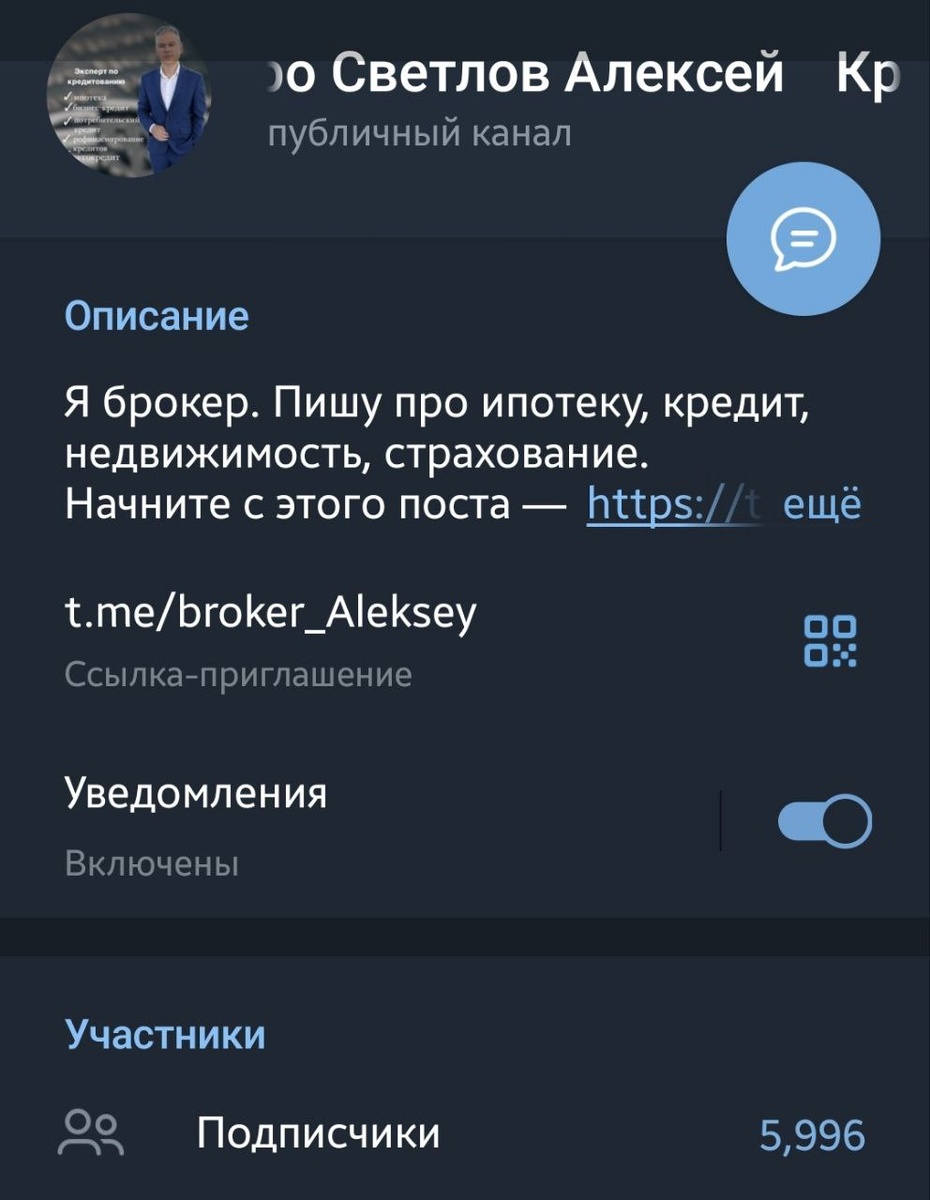Tap the t.me/broker_Aleksey invite link

click(271, 611)
